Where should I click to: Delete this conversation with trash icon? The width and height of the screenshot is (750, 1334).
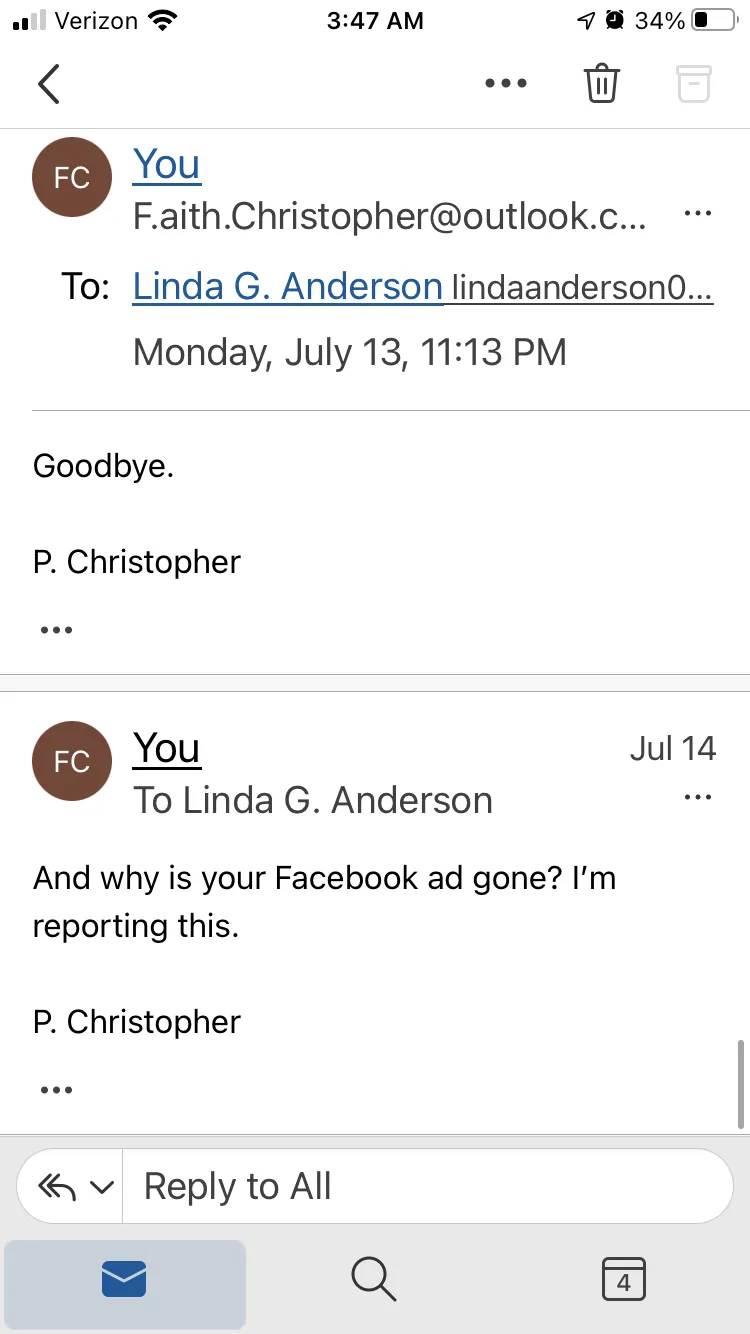(602, 83)
